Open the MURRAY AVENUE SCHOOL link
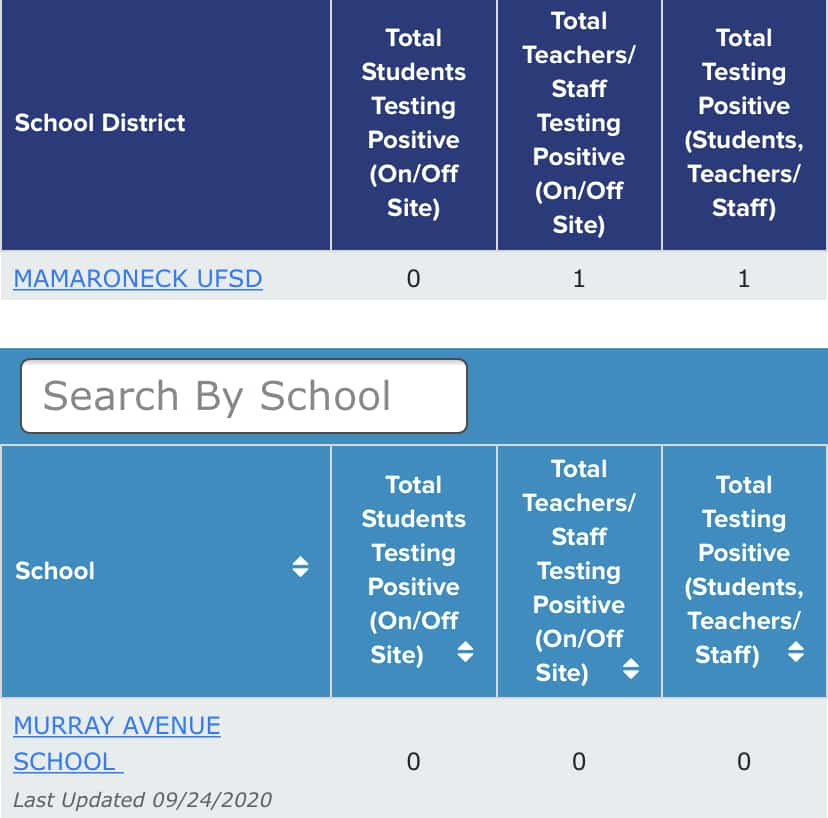The width and height of the screenshot is (828, 818). click(117, 744)
